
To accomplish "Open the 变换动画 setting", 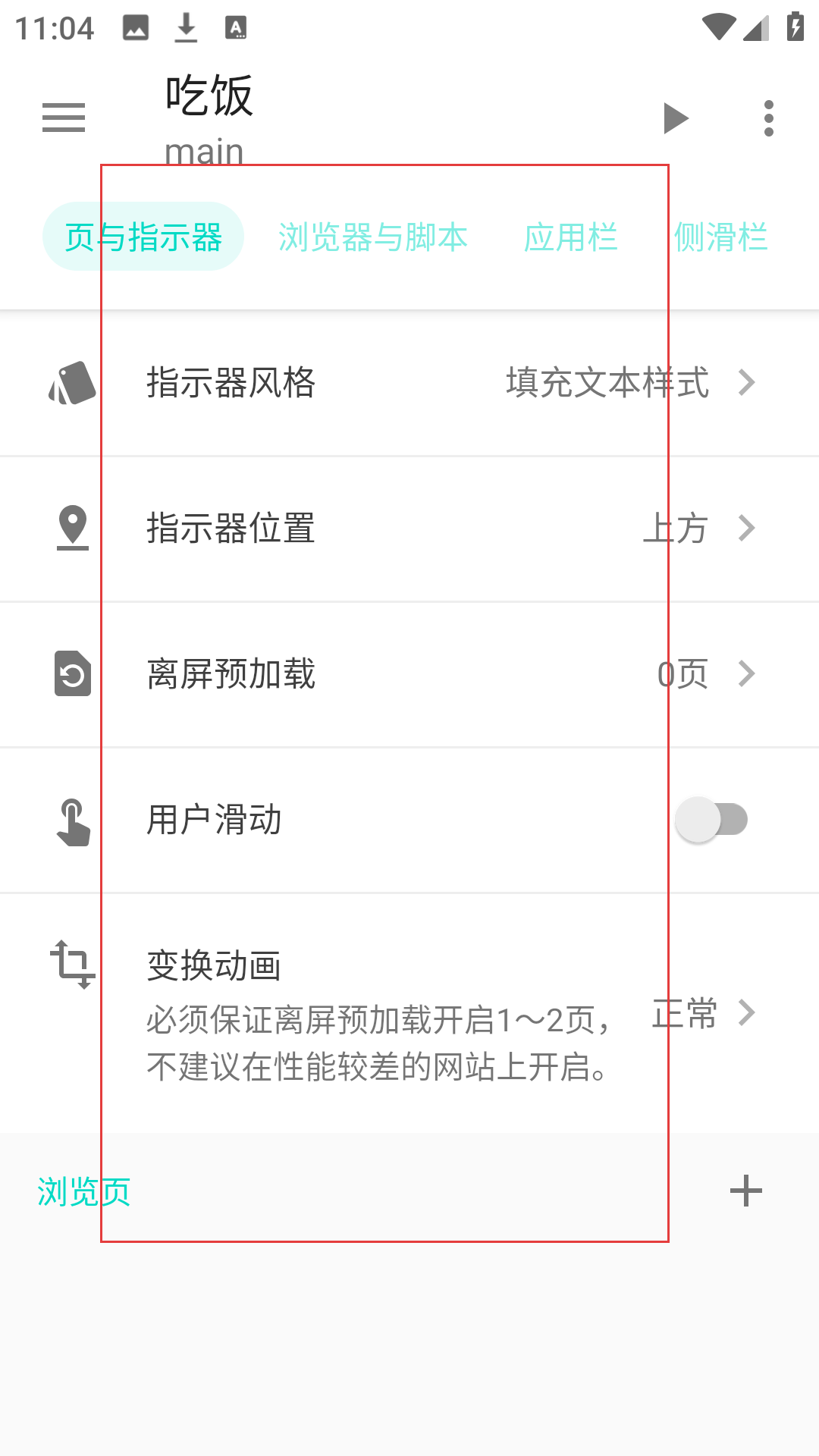I will [409, 1014].
